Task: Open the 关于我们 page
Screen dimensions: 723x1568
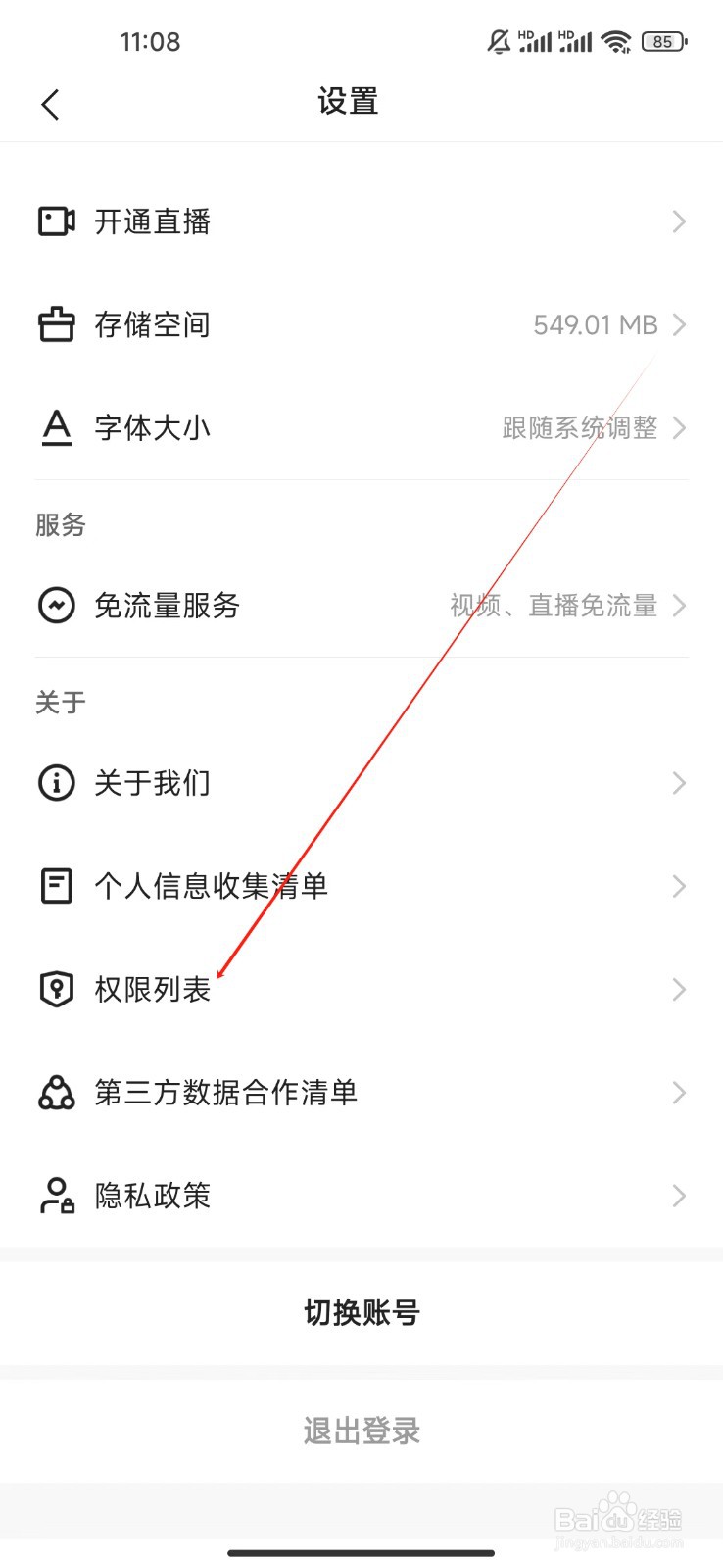Action: [678, 783]
